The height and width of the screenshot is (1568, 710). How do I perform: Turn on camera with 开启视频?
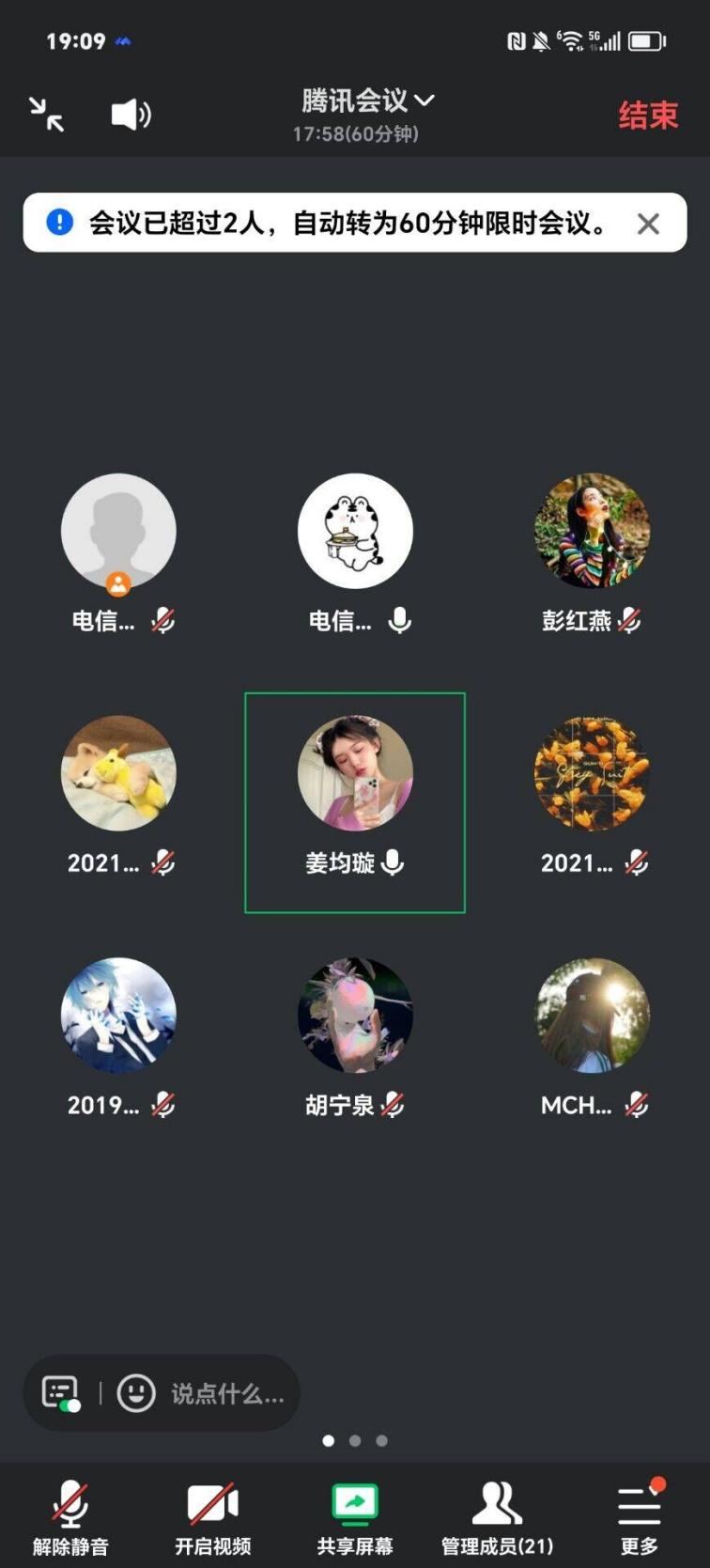(212, 1518)
